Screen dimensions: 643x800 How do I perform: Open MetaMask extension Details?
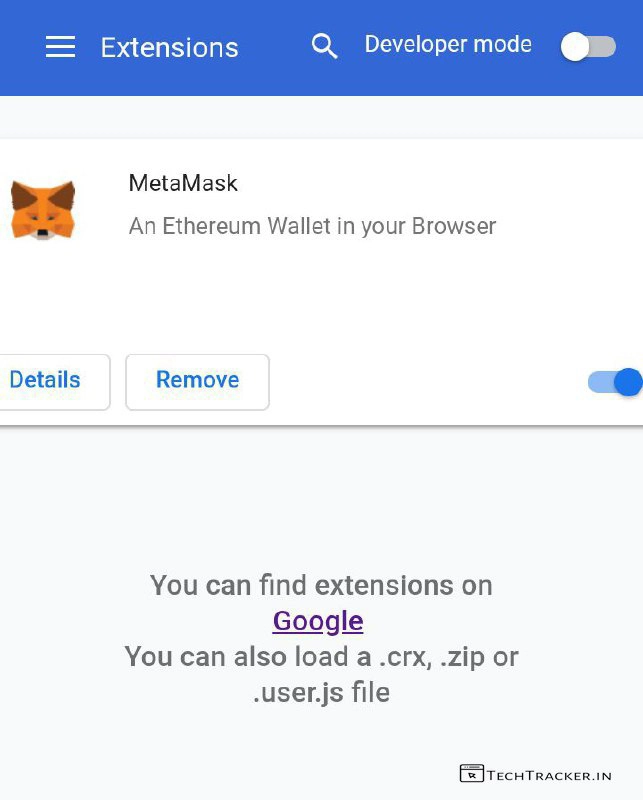(x=46, y=381)
